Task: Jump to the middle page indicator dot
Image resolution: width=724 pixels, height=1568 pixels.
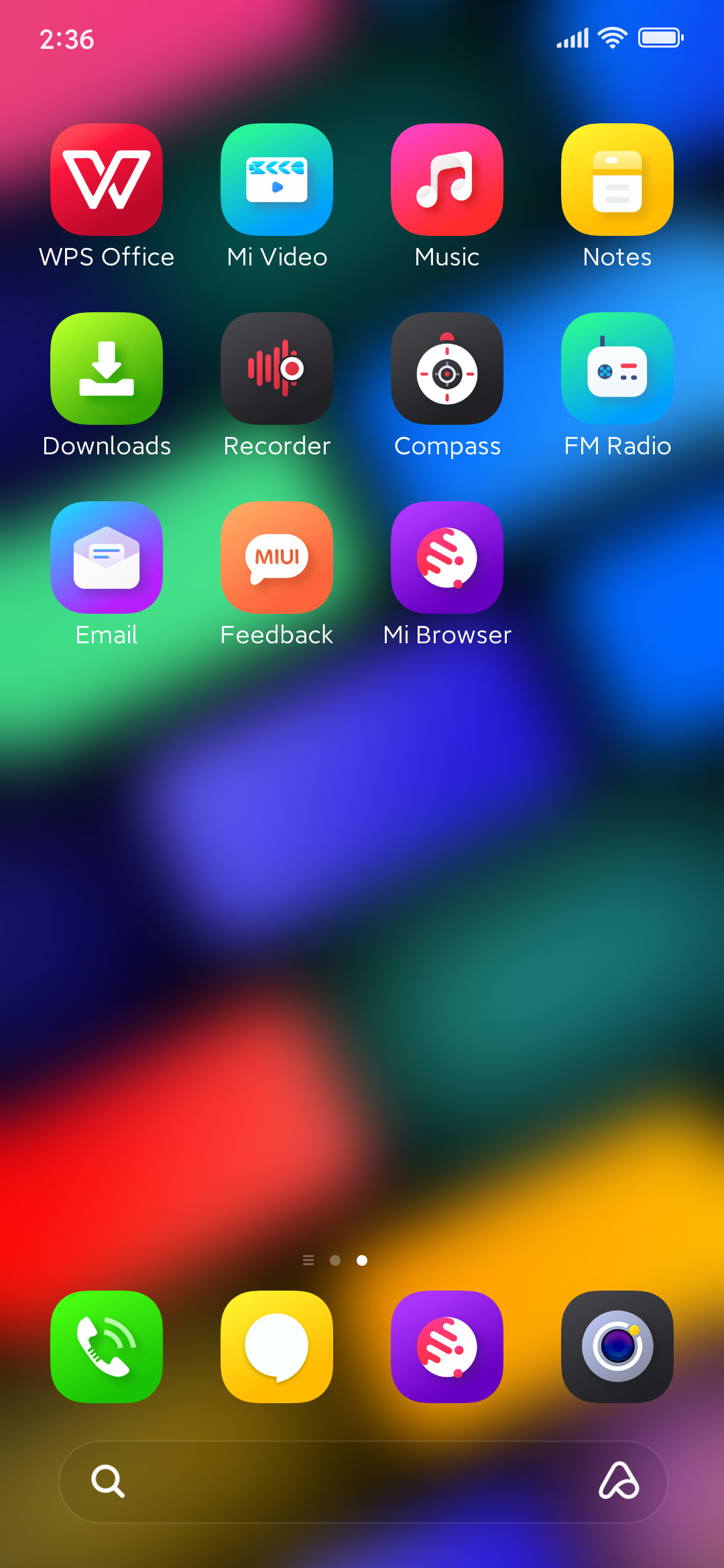Action: click(335, 1260)
